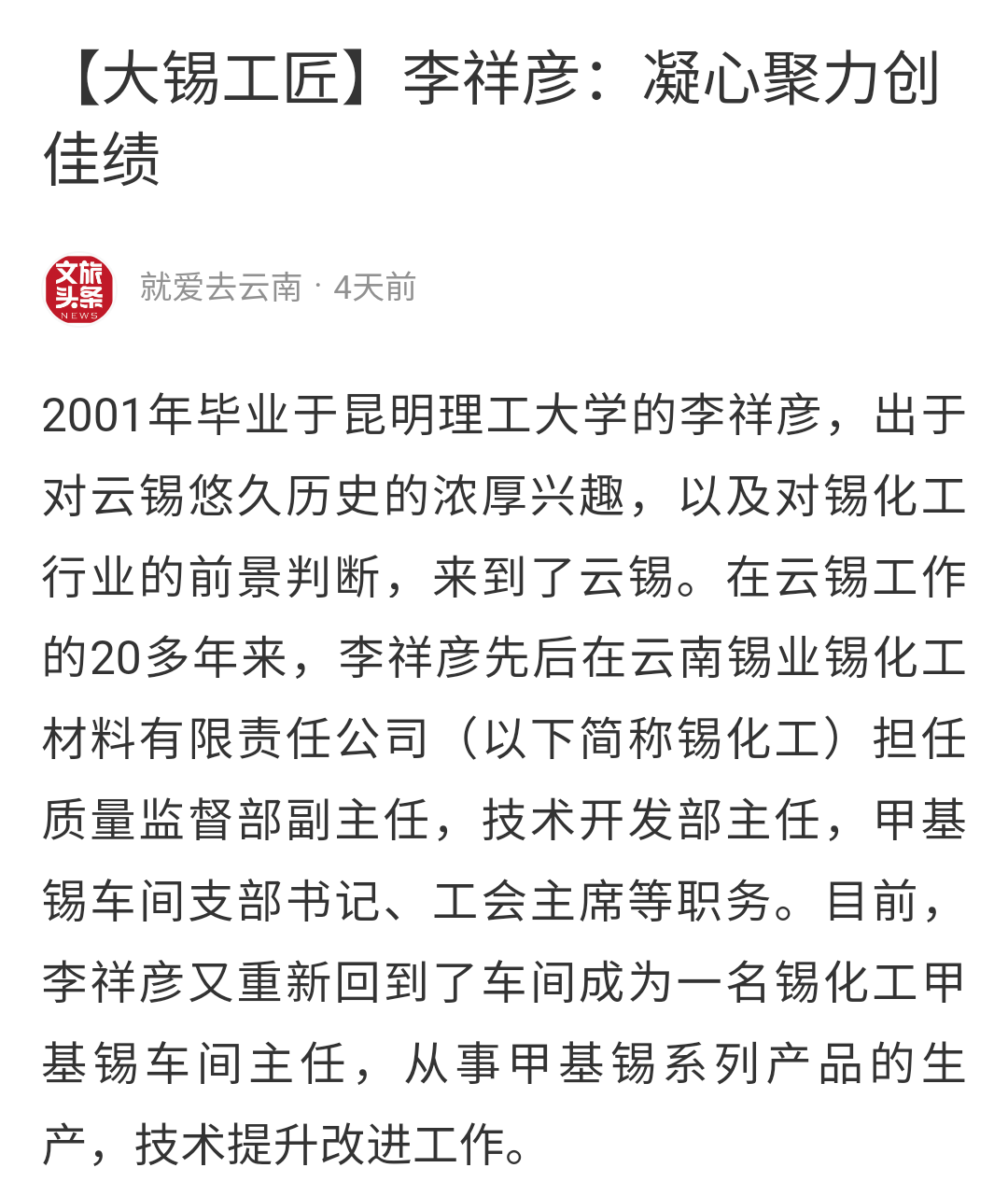Open the 就爱去云南 publisher page
The width and height of the screenshot is (1008, 1196).
point(221,288)
